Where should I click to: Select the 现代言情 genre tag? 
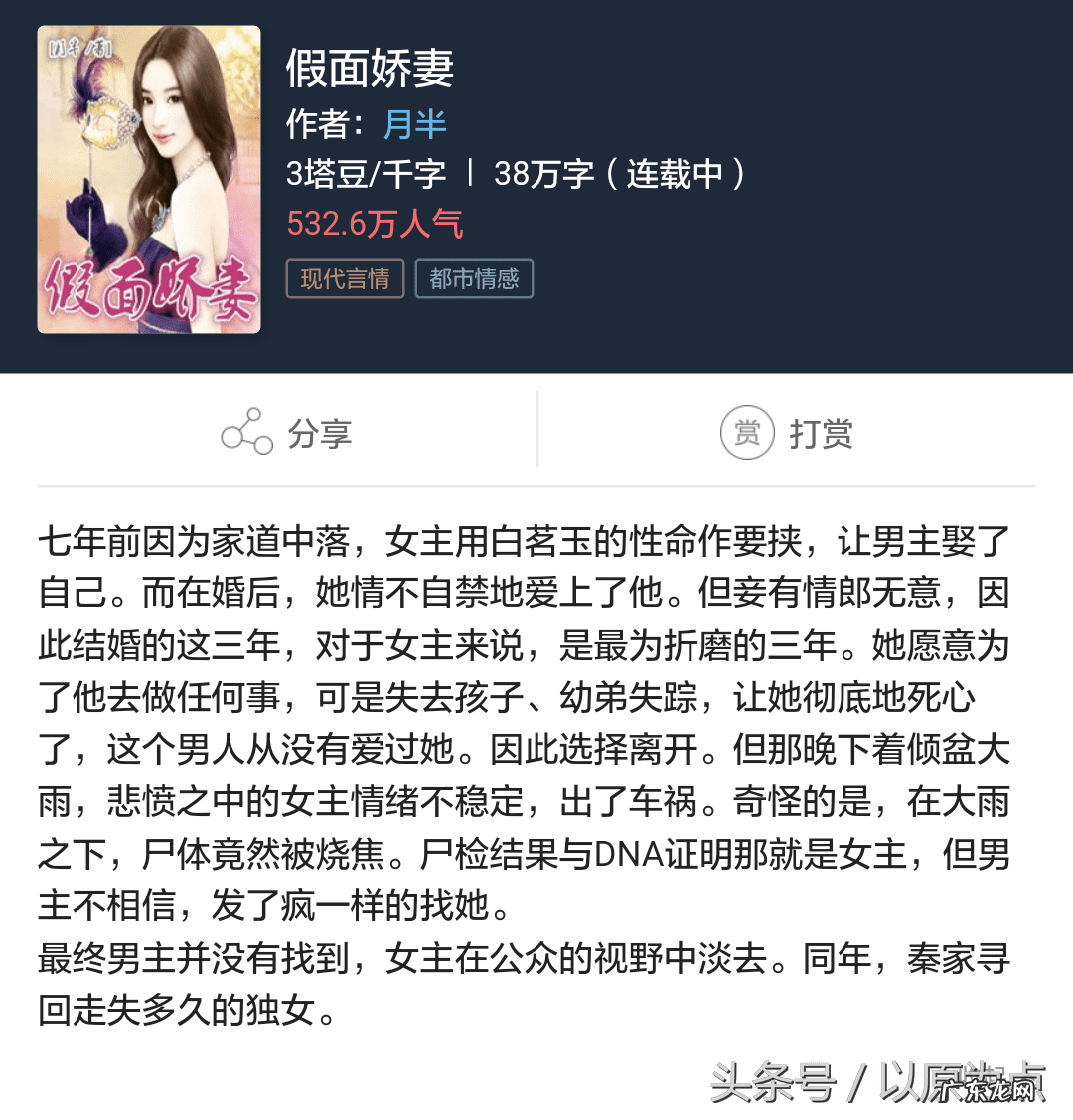click(345, 279)
